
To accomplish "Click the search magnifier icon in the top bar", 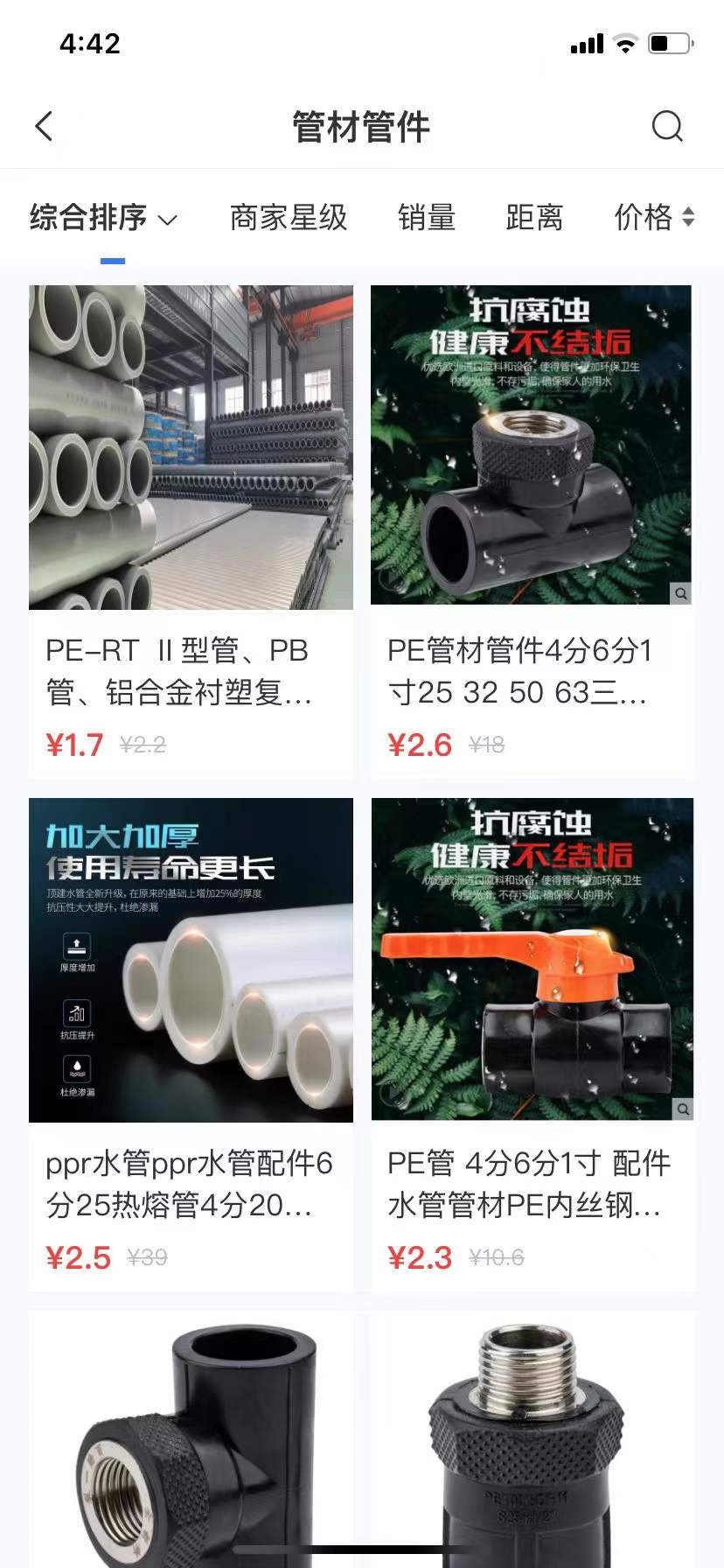I will [668, 126].
